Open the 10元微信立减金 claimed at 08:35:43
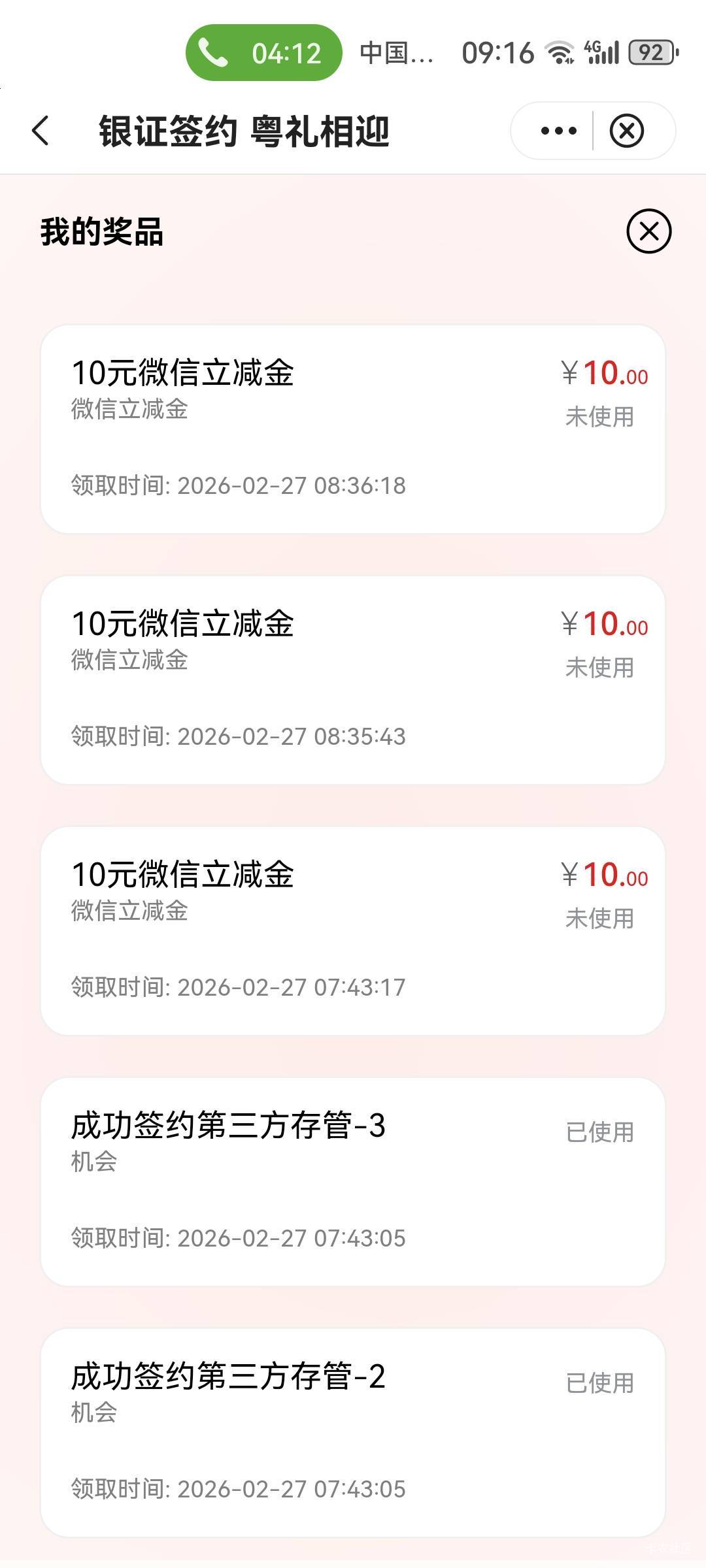This screenshot has width=706, height=1568. pos(353,680)
